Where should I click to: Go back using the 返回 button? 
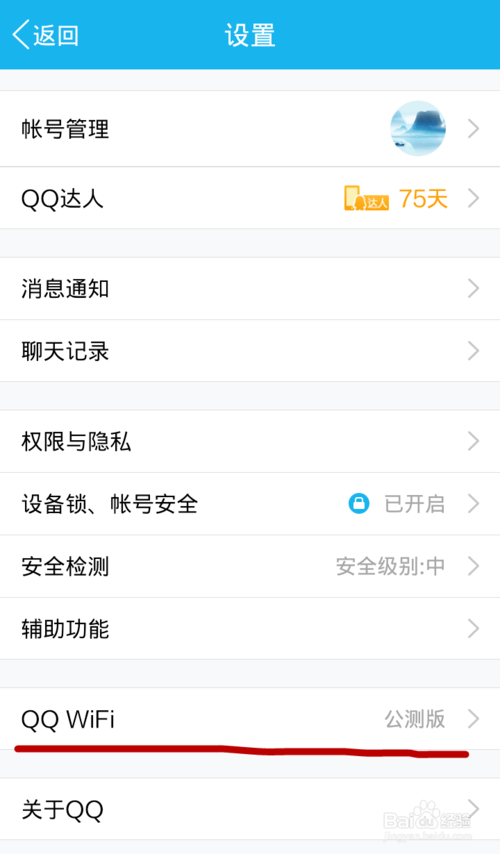pos(46,35)
